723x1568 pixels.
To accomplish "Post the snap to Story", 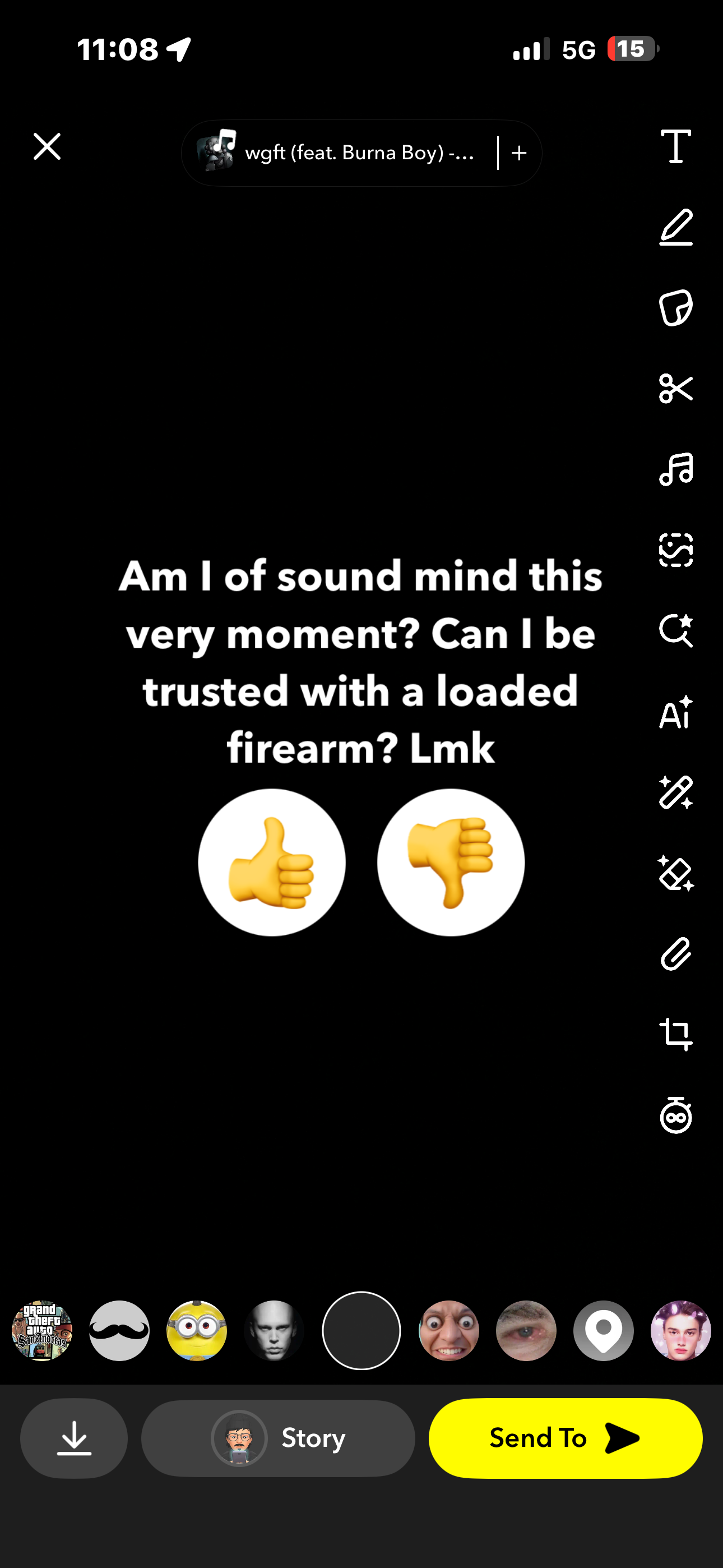I will (278, 1438).
